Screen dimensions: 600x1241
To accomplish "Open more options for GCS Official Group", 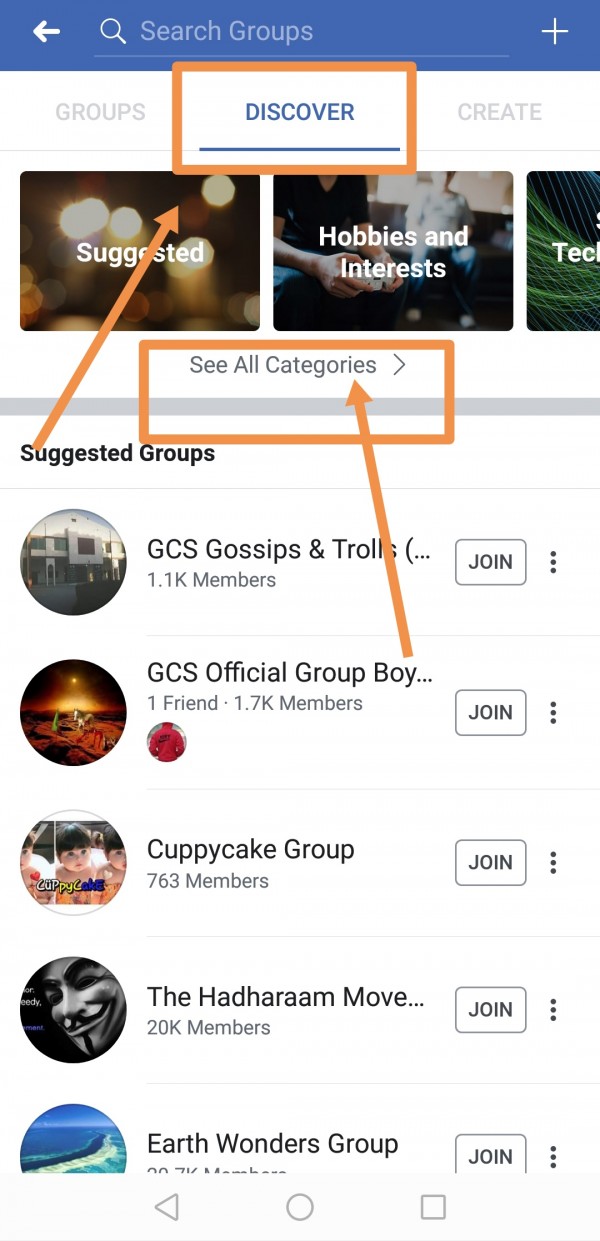I will pyautogui.click(x=553, y=713).
